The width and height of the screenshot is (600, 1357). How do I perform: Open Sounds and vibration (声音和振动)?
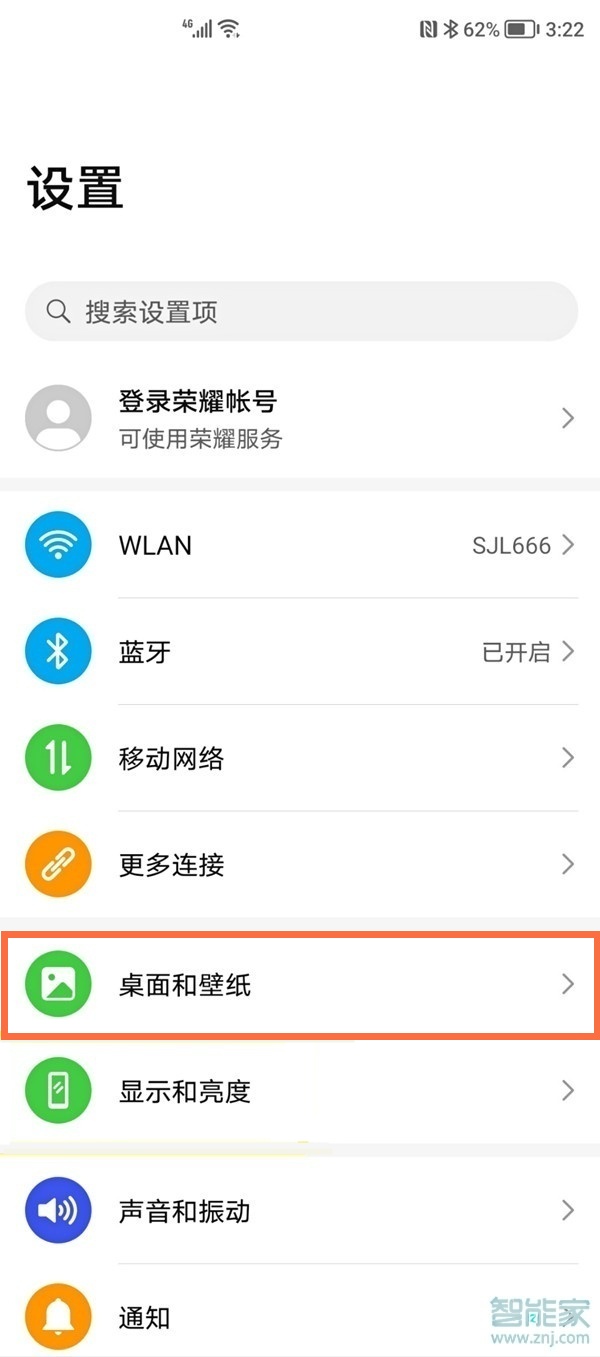click(x=300, y=1211)
